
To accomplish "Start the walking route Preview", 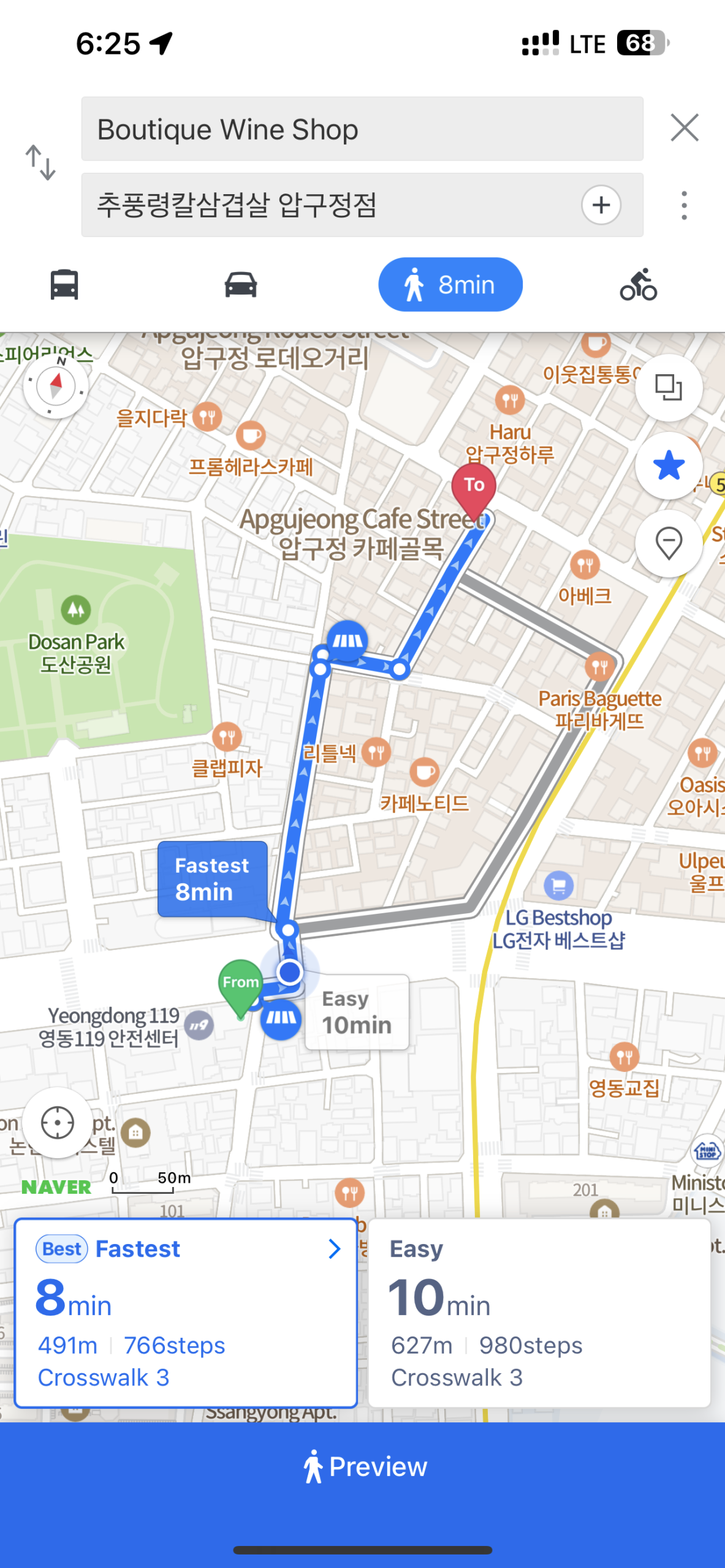I will point(363,1467).
